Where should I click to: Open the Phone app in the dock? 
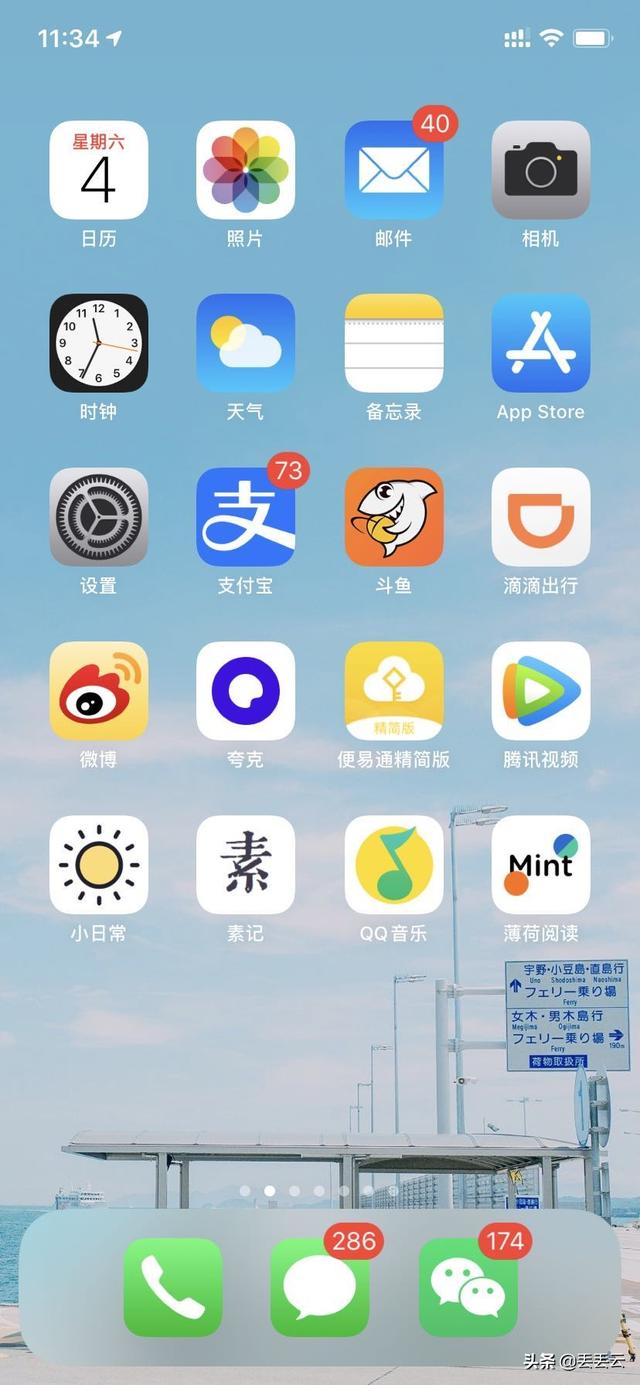click(x=173, y=1287)
